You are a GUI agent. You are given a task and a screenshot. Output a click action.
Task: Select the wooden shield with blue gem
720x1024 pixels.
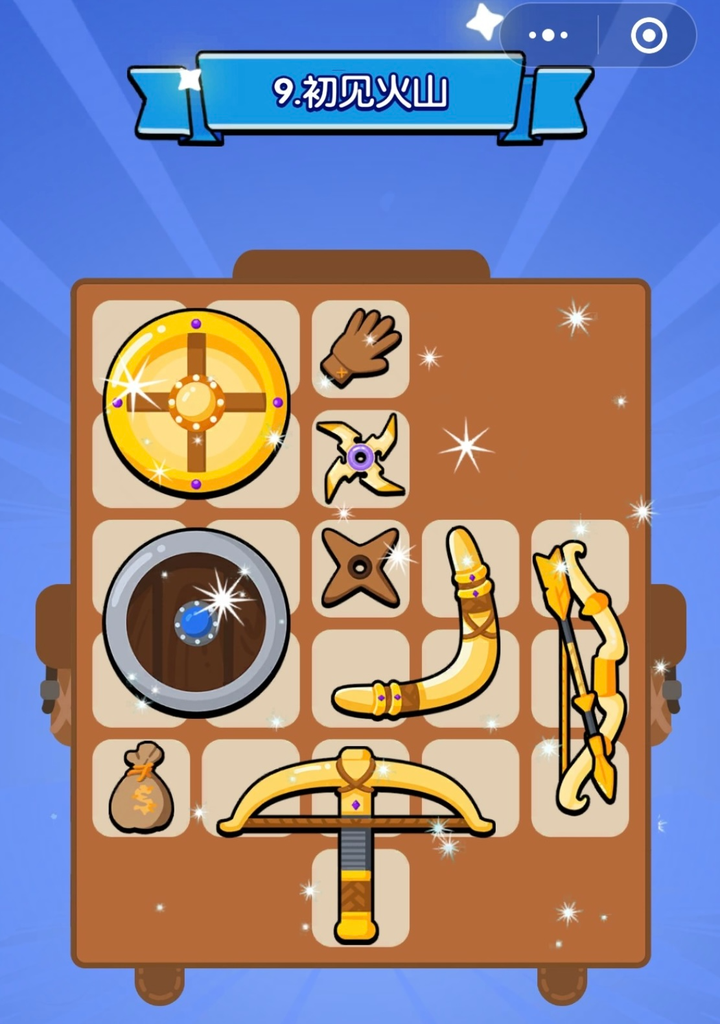[196, 622]
